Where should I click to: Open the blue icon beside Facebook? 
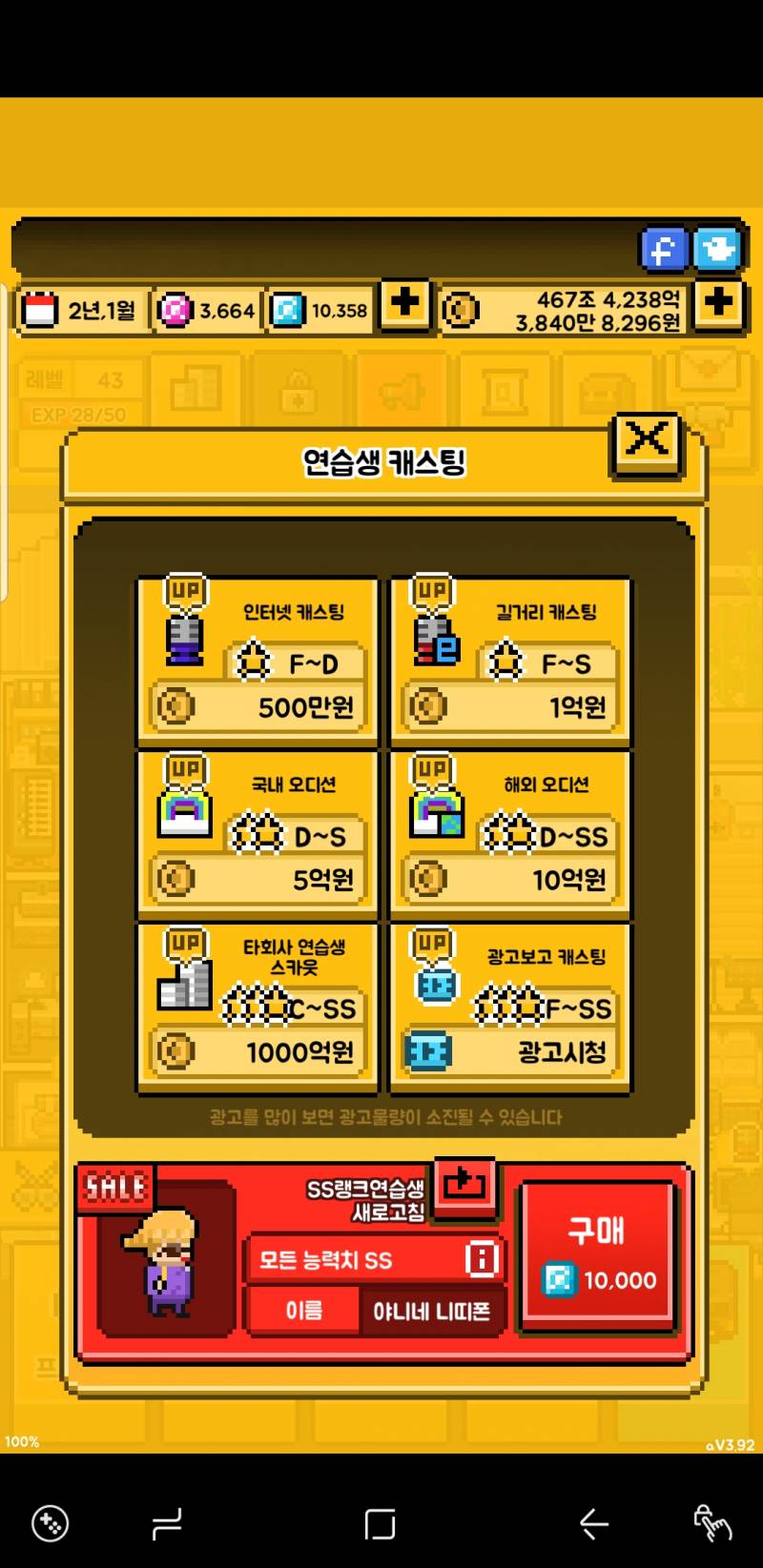point(717,250)
